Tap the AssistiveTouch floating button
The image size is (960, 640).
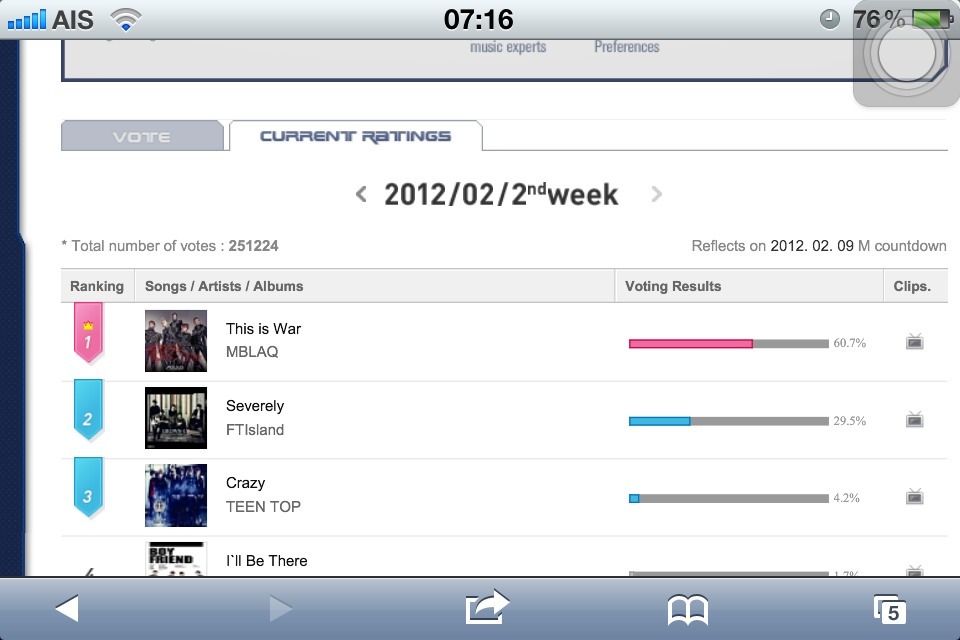(x=906, y=55)
